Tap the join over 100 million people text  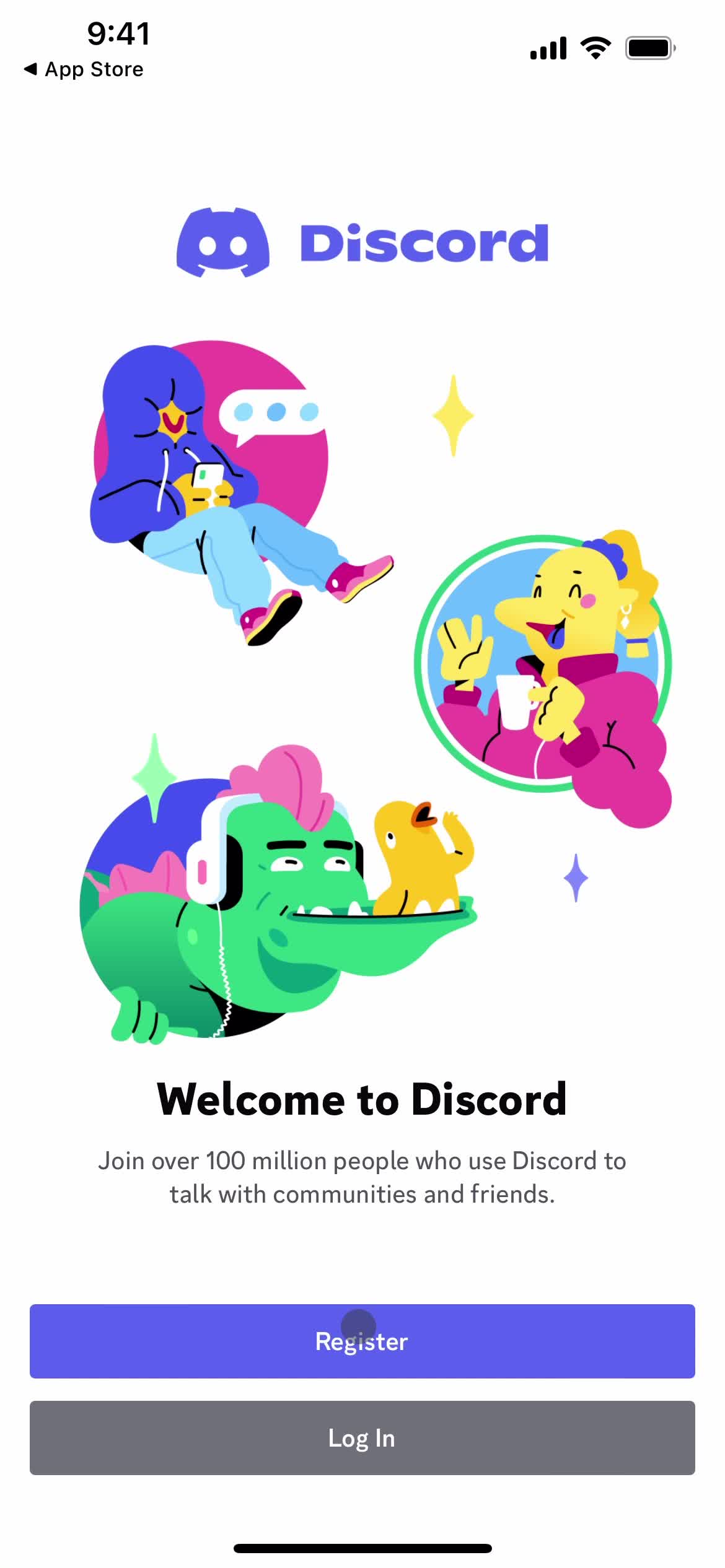[x=362, y=1177]
